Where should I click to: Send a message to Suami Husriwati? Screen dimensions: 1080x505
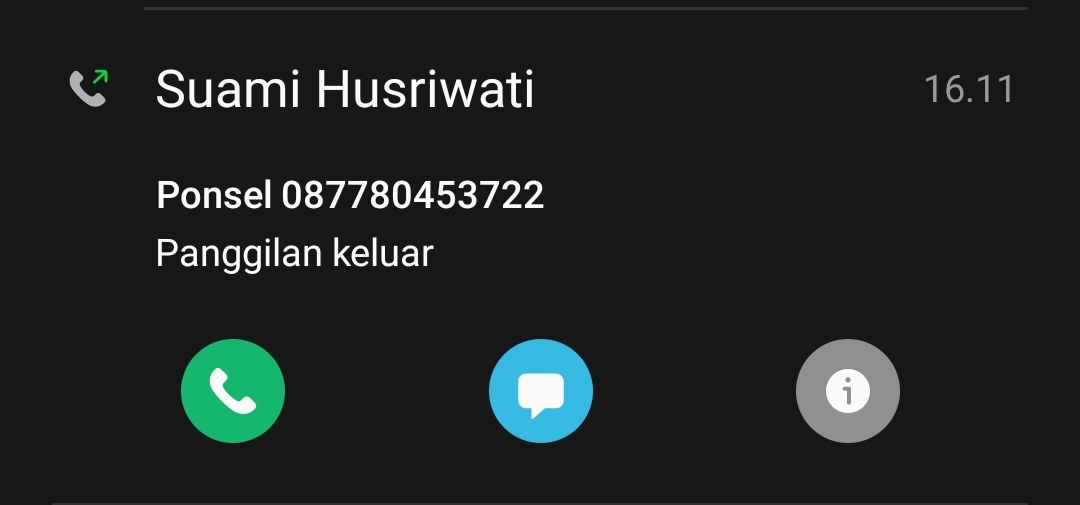click(540, 391)
